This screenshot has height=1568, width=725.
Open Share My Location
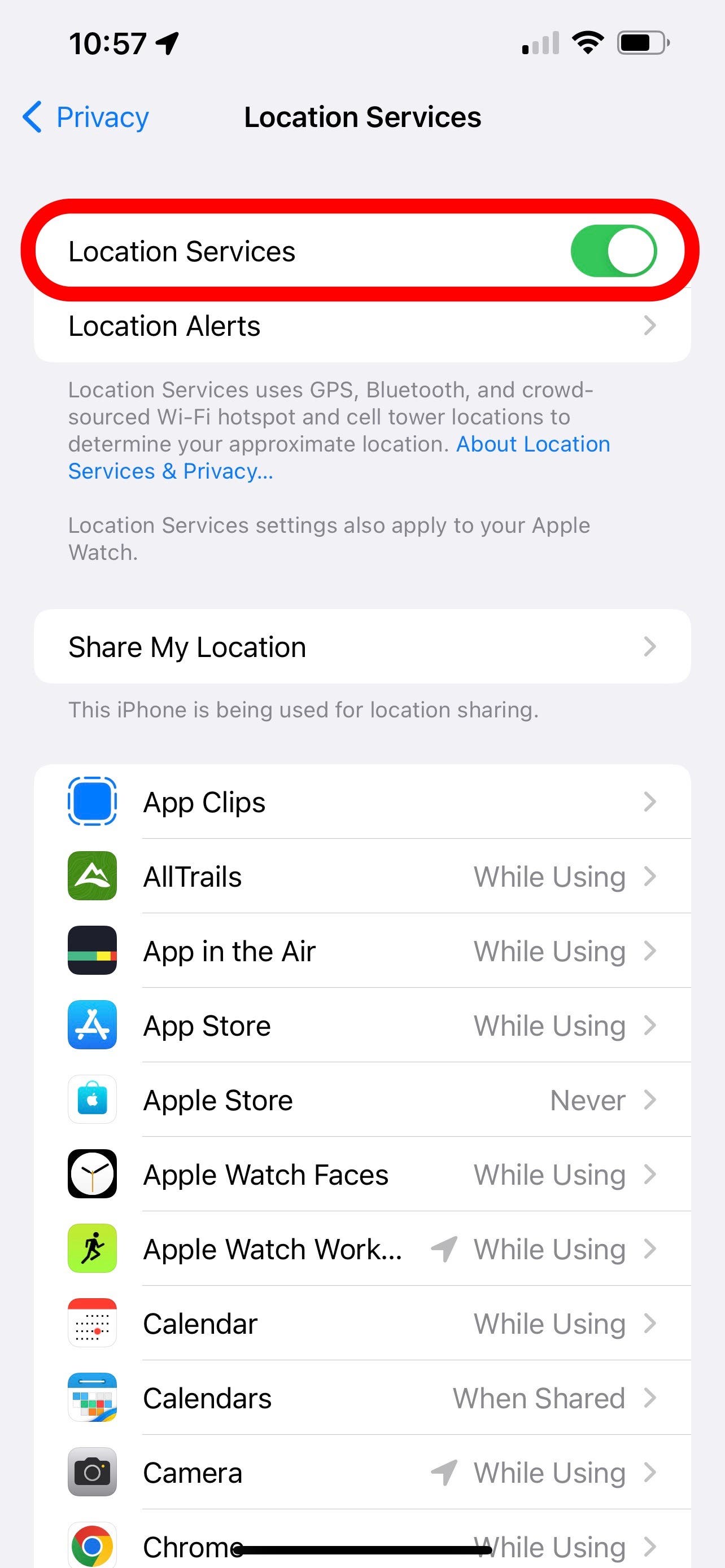tap(362, 646)
